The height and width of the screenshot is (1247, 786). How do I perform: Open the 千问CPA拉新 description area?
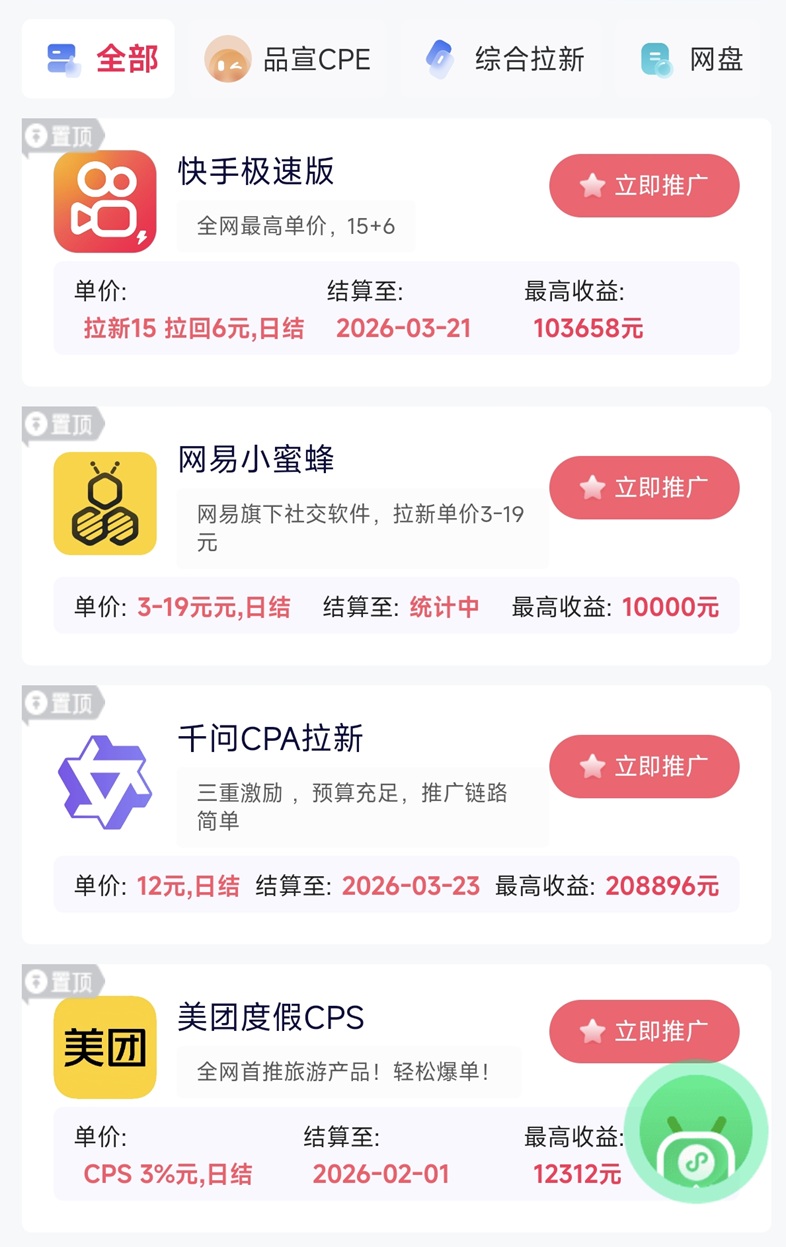point(360,804)
